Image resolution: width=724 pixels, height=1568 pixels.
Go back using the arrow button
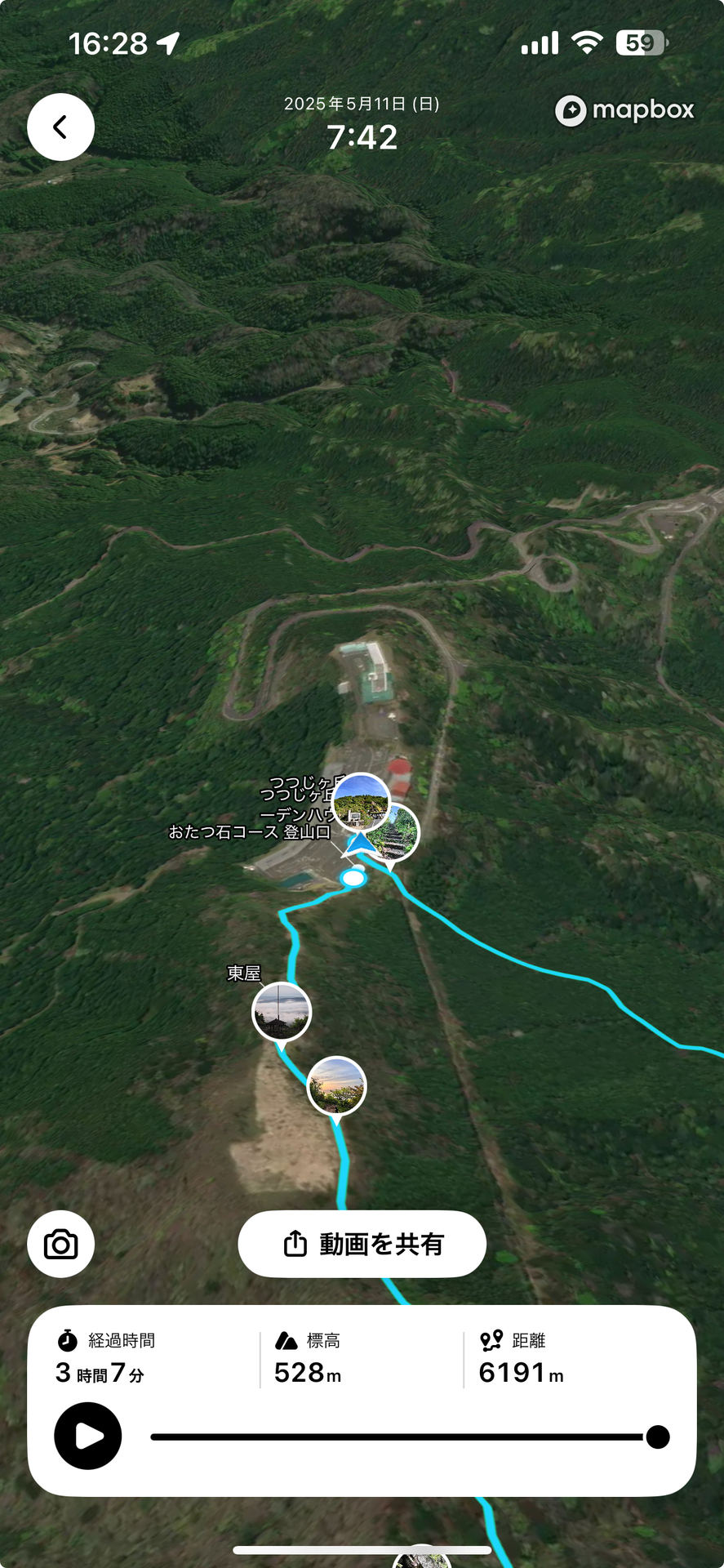click(x=60, y=127)
